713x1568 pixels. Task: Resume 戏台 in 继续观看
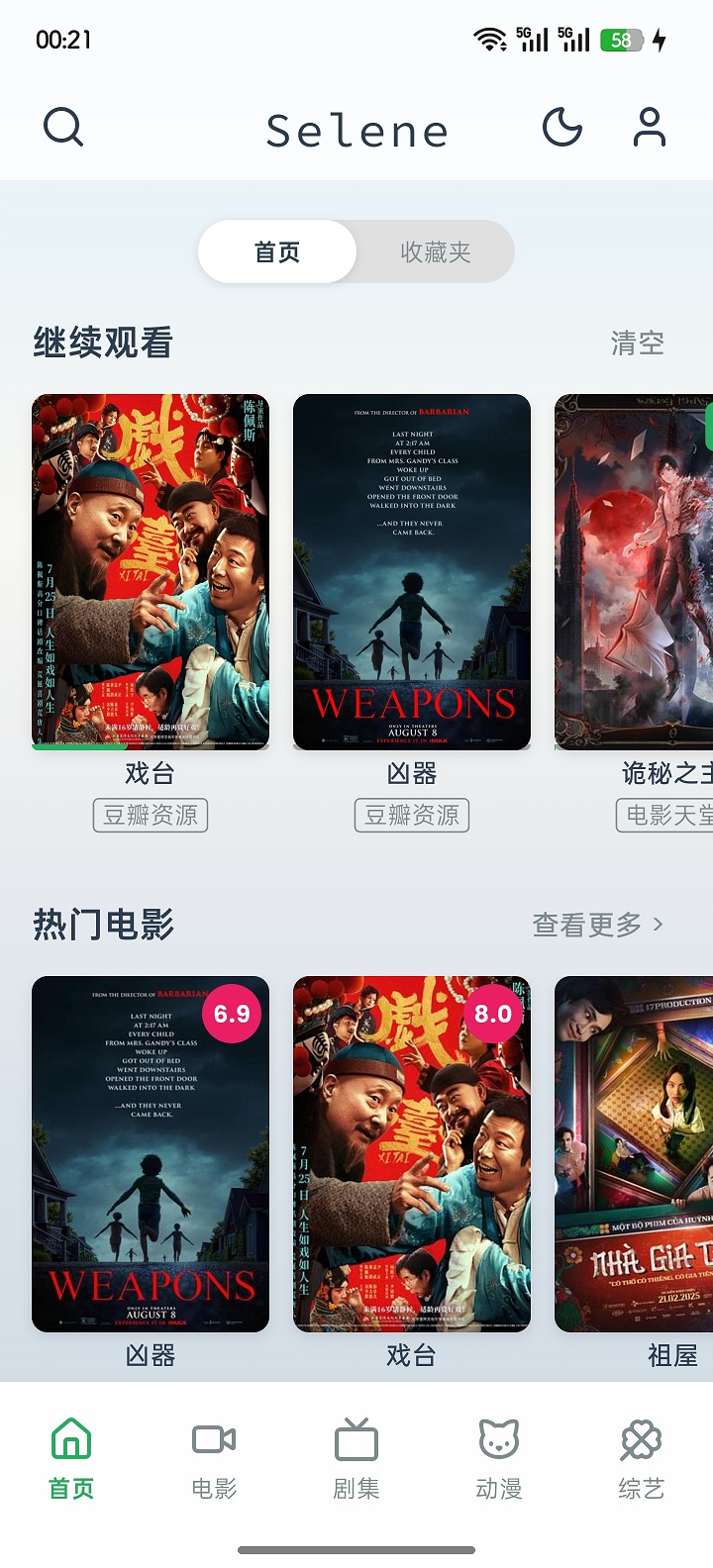151,572
